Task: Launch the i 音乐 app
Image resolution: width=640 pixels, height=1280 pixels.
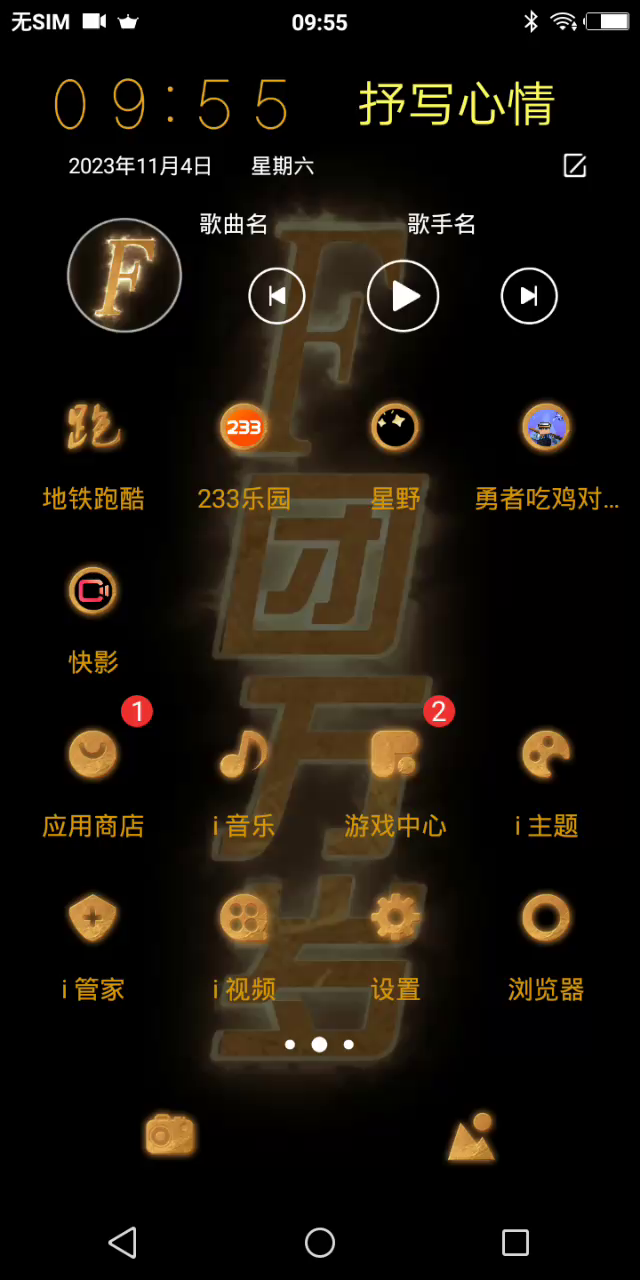Action: (244, 756)
